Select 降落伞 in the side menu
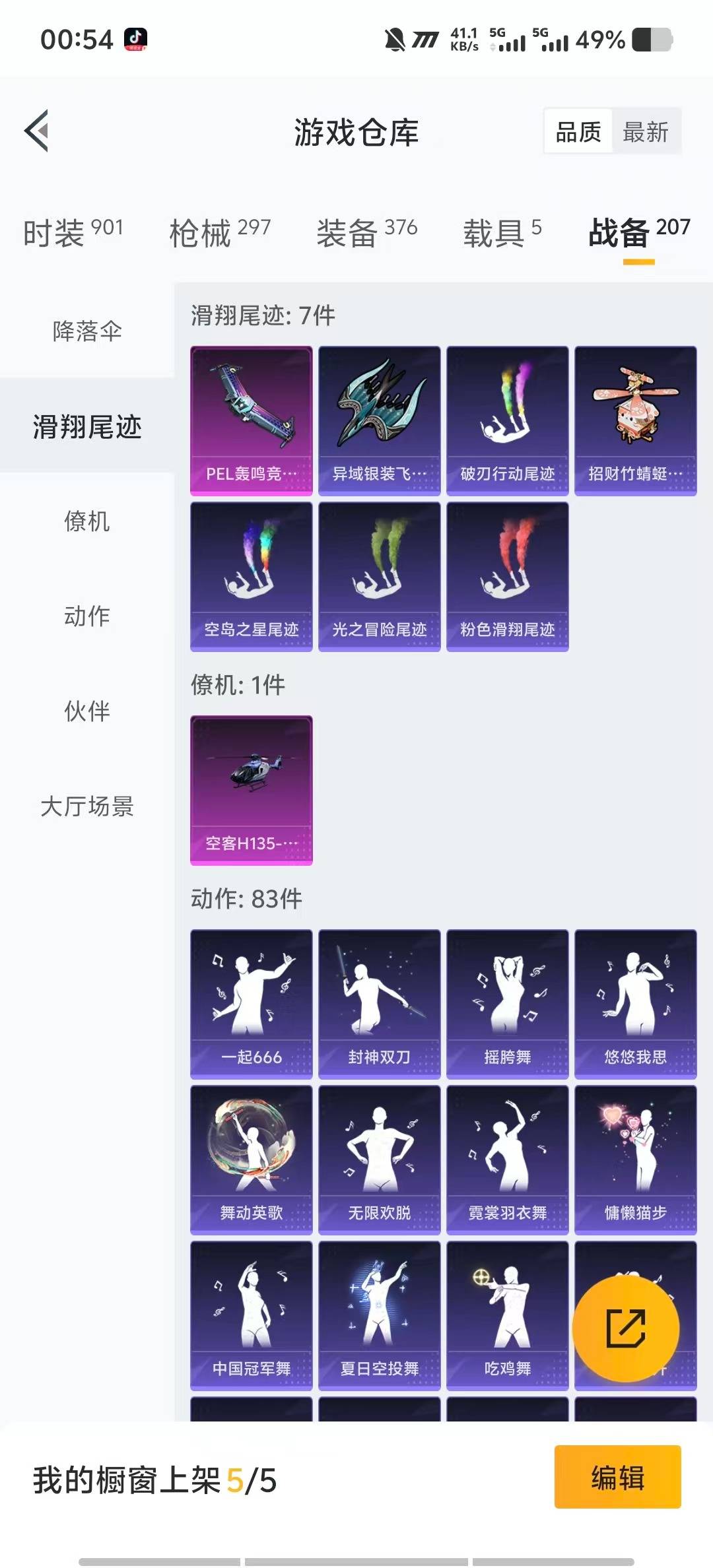713x1568 pixels. click(87, 331)
